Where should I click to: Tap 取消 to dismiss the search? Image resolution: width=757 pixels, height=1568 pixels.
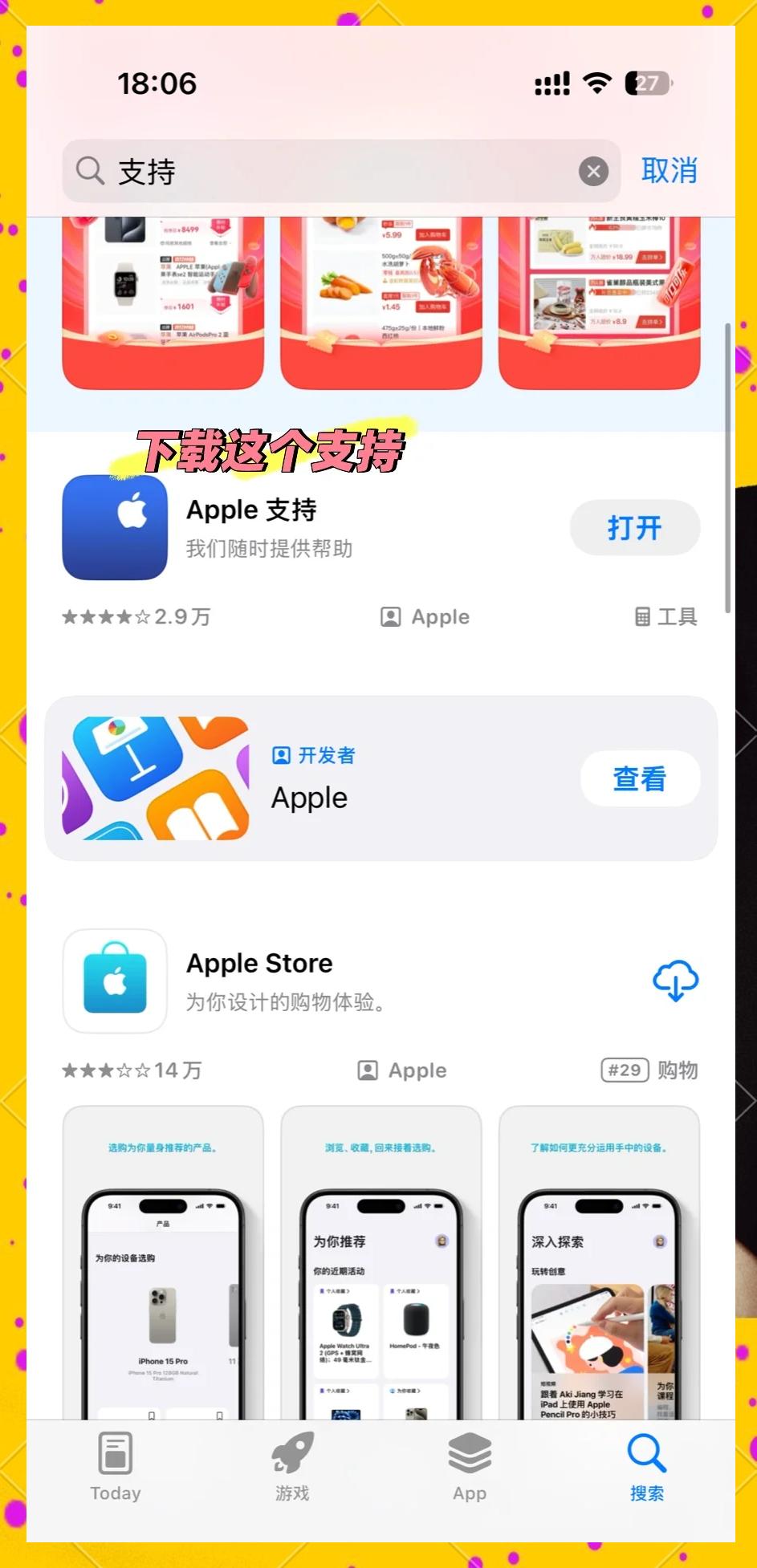coord(669,171)
